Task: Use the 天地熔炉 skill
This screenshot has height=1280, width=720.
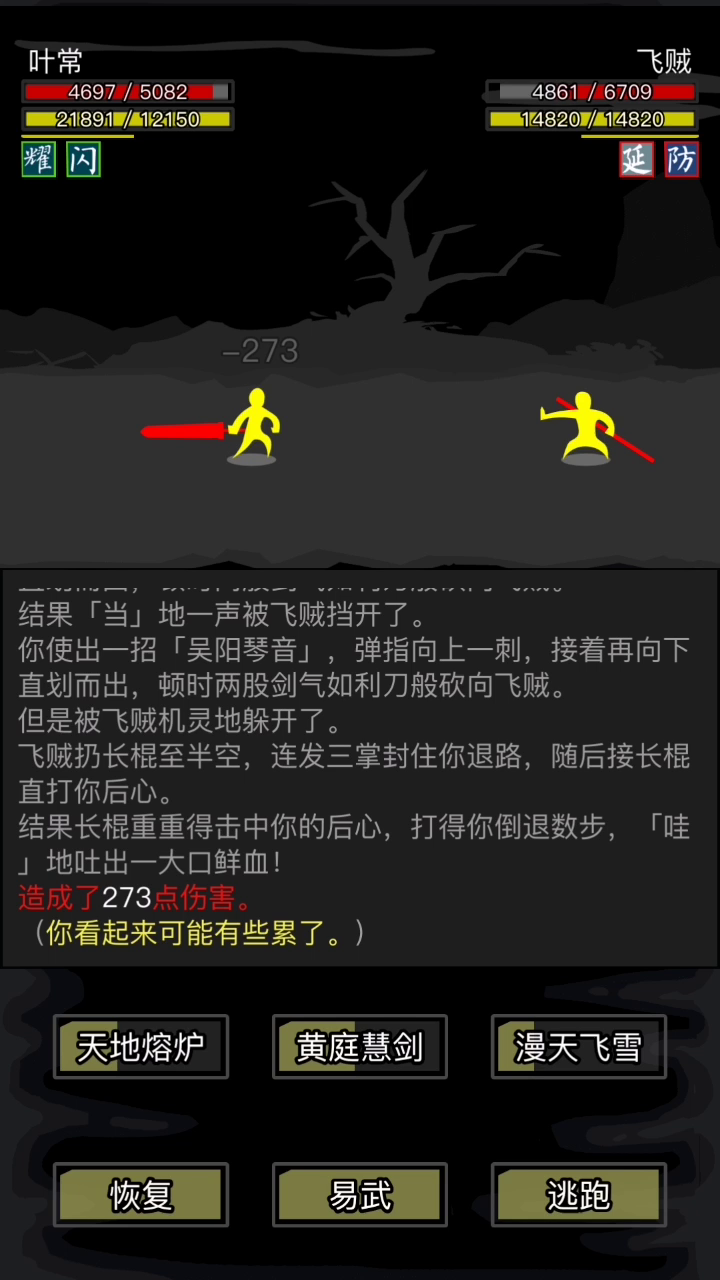Action: coord(141,1047)
